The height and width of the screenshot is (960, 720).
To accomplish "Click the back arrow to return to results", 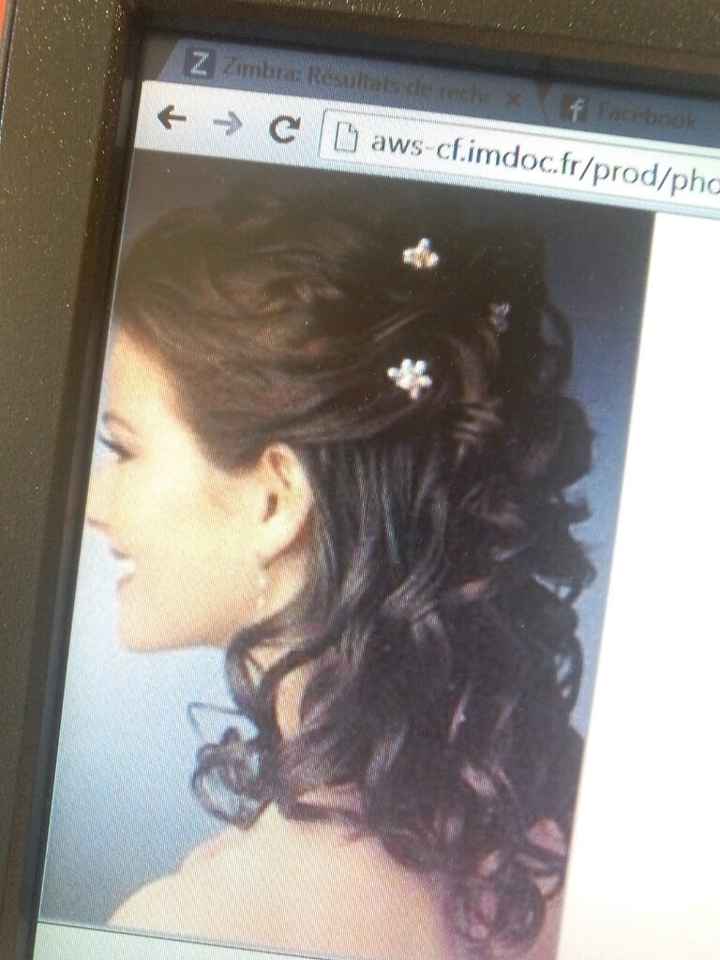I will coord(172,118).
